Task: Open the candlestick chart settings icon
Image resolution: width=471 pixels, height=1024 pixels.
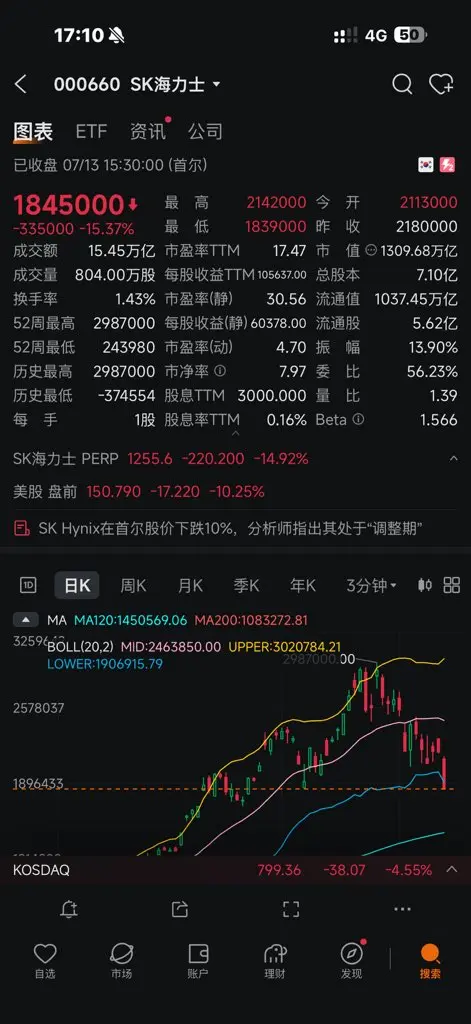Action: 425,585
